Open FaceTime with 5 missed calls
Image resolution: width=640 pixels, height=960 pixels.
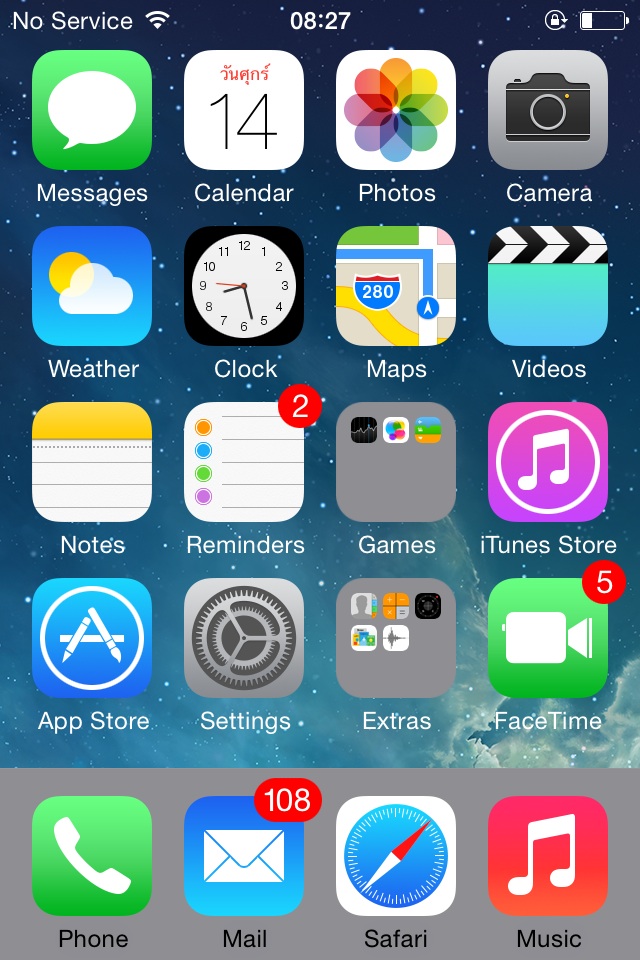tap(548, 638)
